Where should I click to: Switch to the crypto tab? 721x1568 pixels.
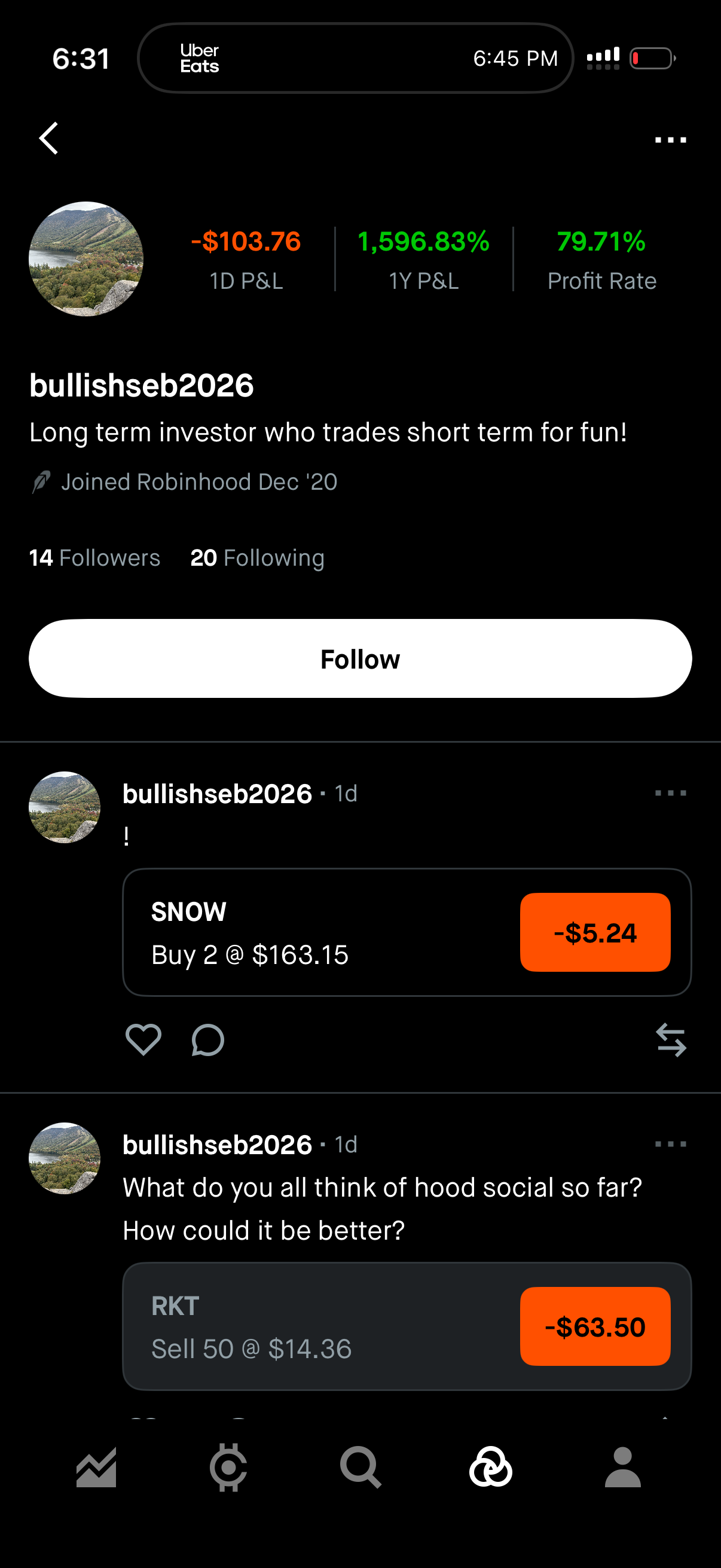(228, 1468)
